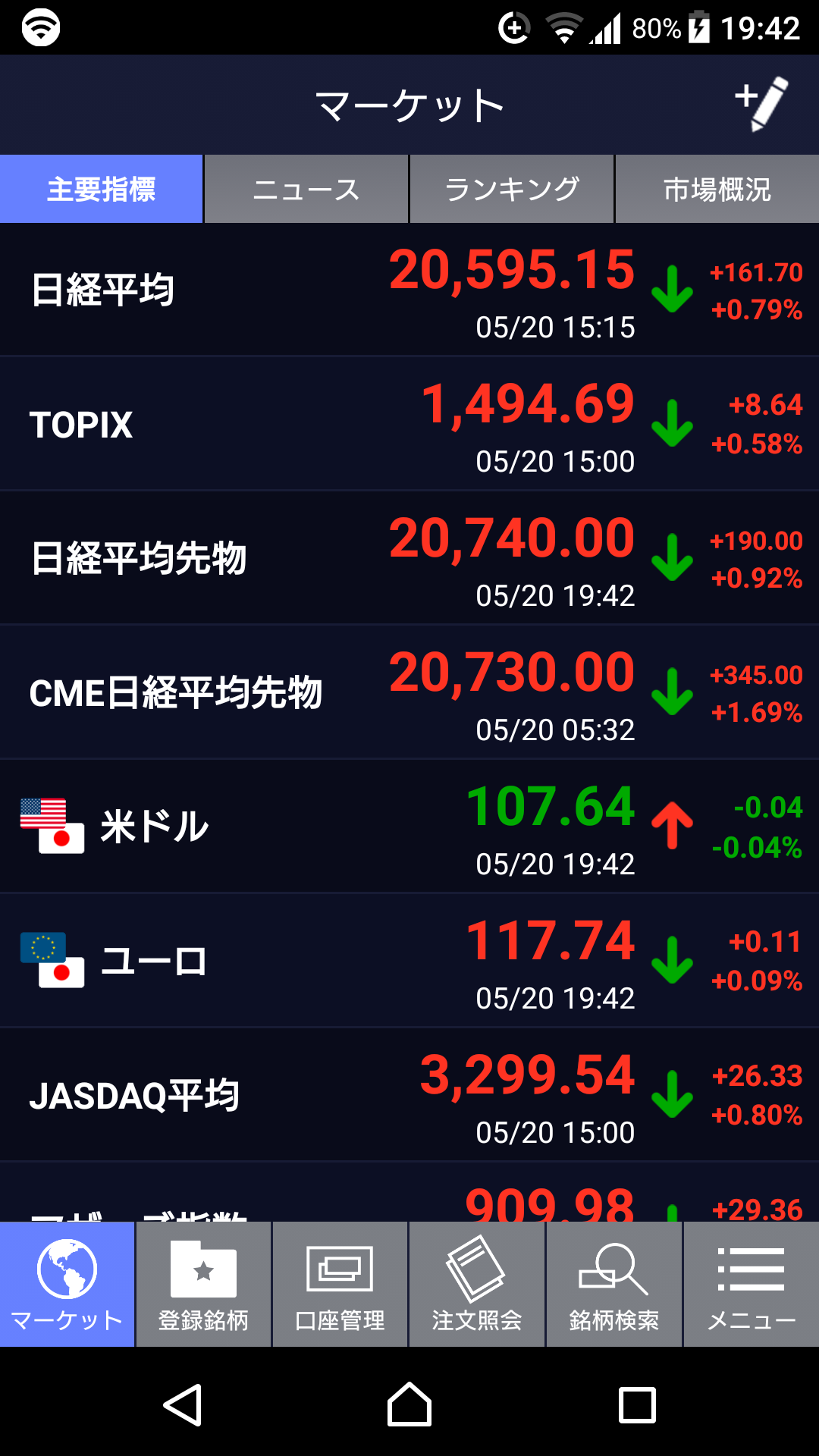Go to 登録銘柄 in bottom bar
Viewport: 819px width, 1456px height.
[203, 1285]
